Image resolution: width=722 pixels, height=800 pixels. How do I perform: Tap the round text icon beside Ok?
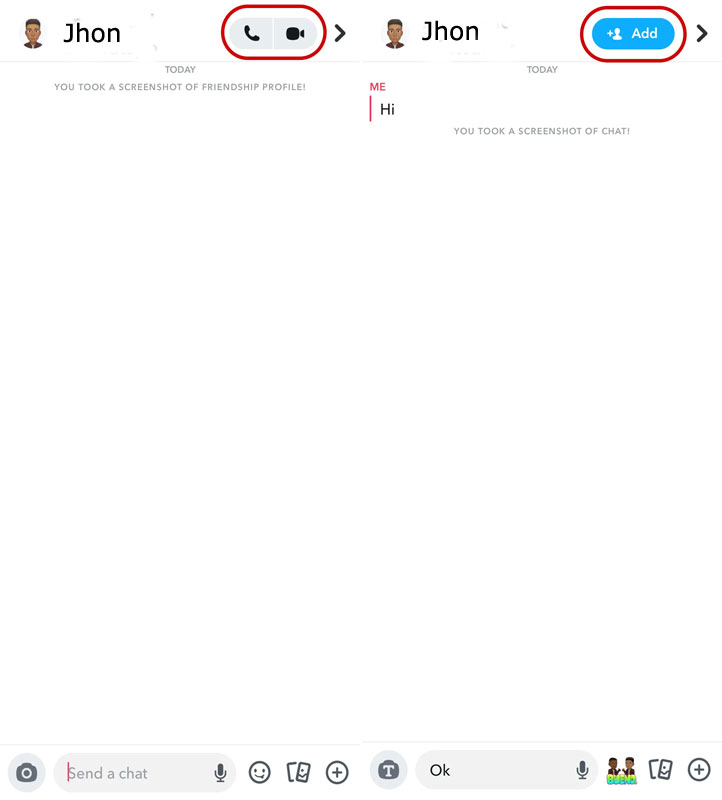coord(389,770)
